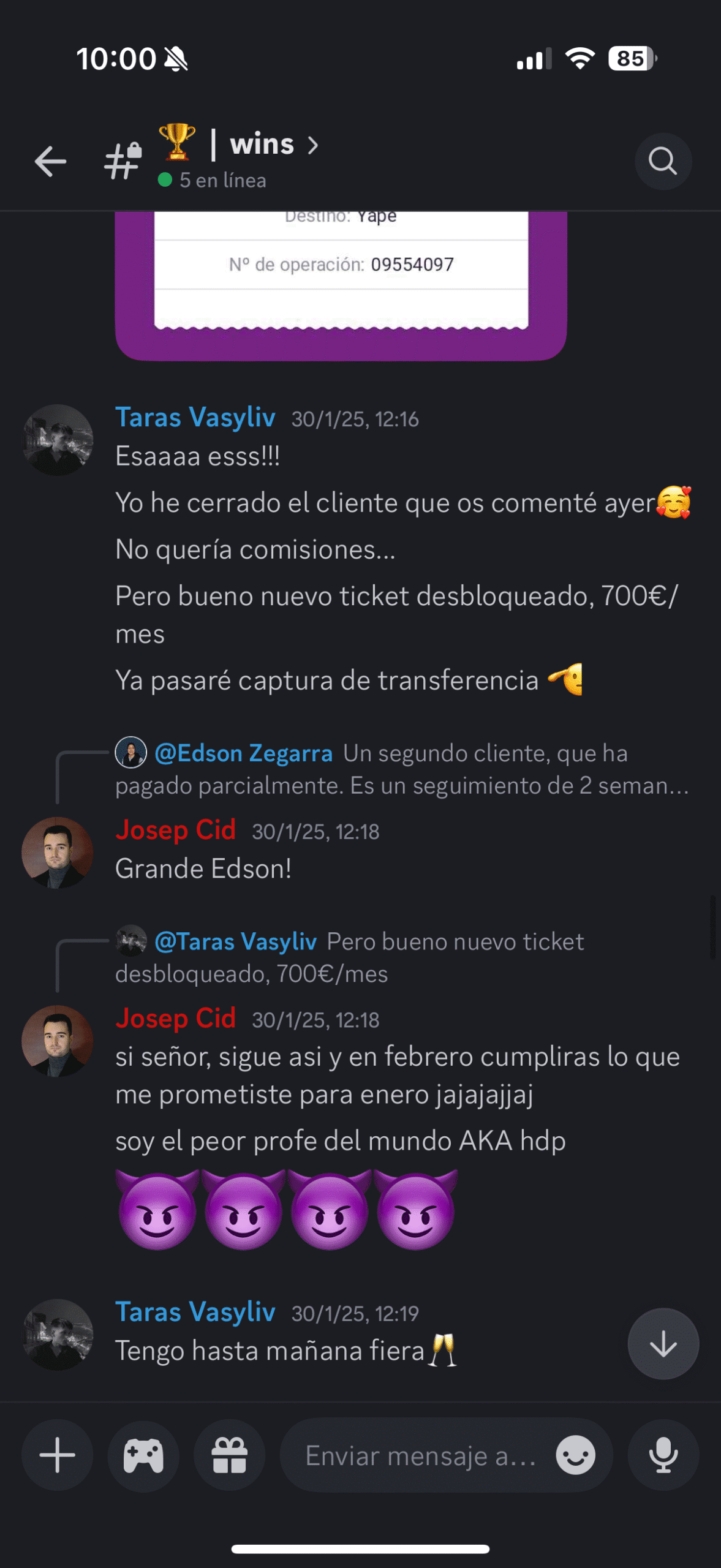Open the emoji picker
721x1568 pixels.
point(575,1455)
